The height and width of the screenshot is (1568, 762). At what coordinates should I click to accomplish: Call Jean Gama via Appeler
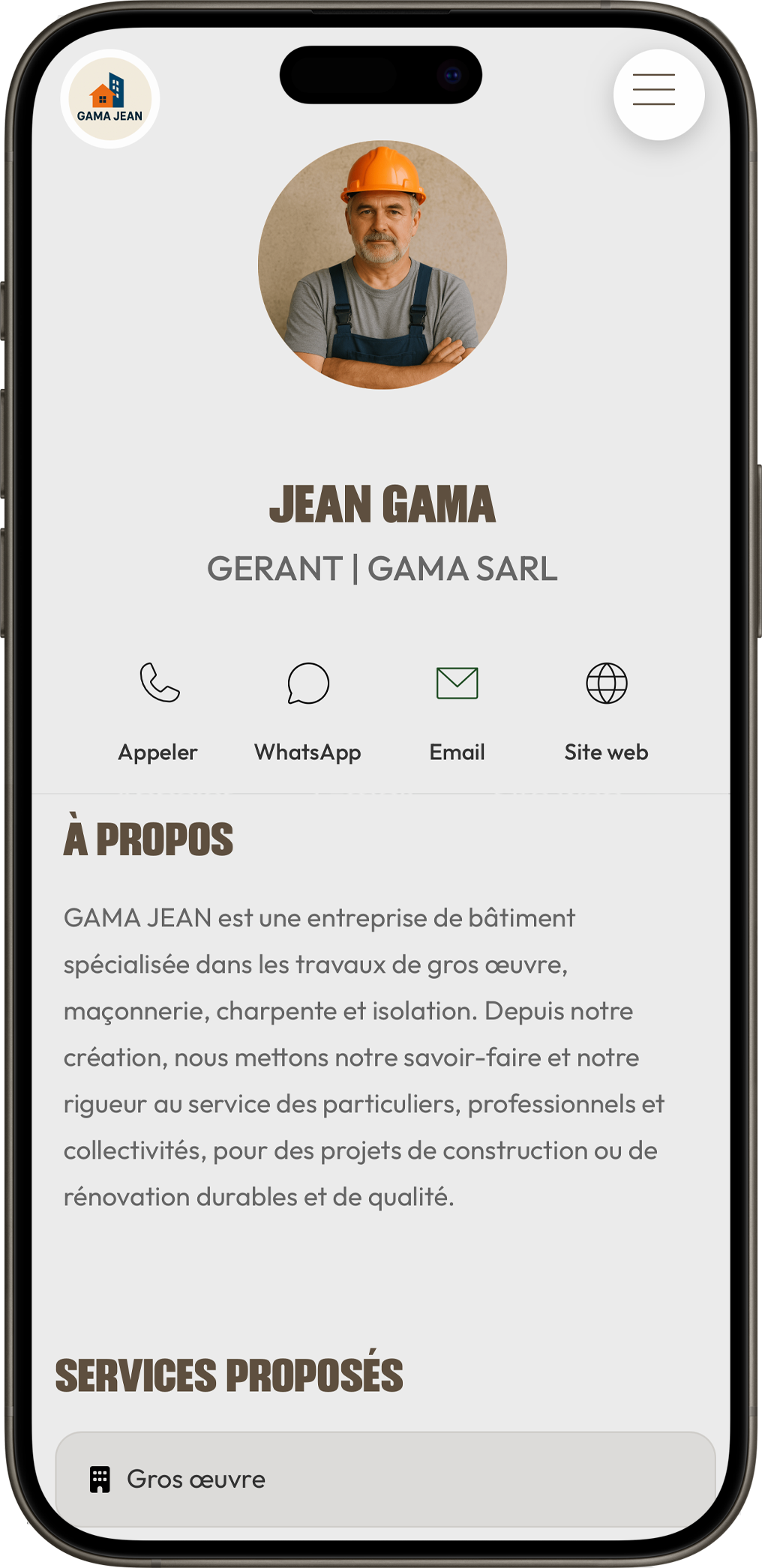coord(158,708)
